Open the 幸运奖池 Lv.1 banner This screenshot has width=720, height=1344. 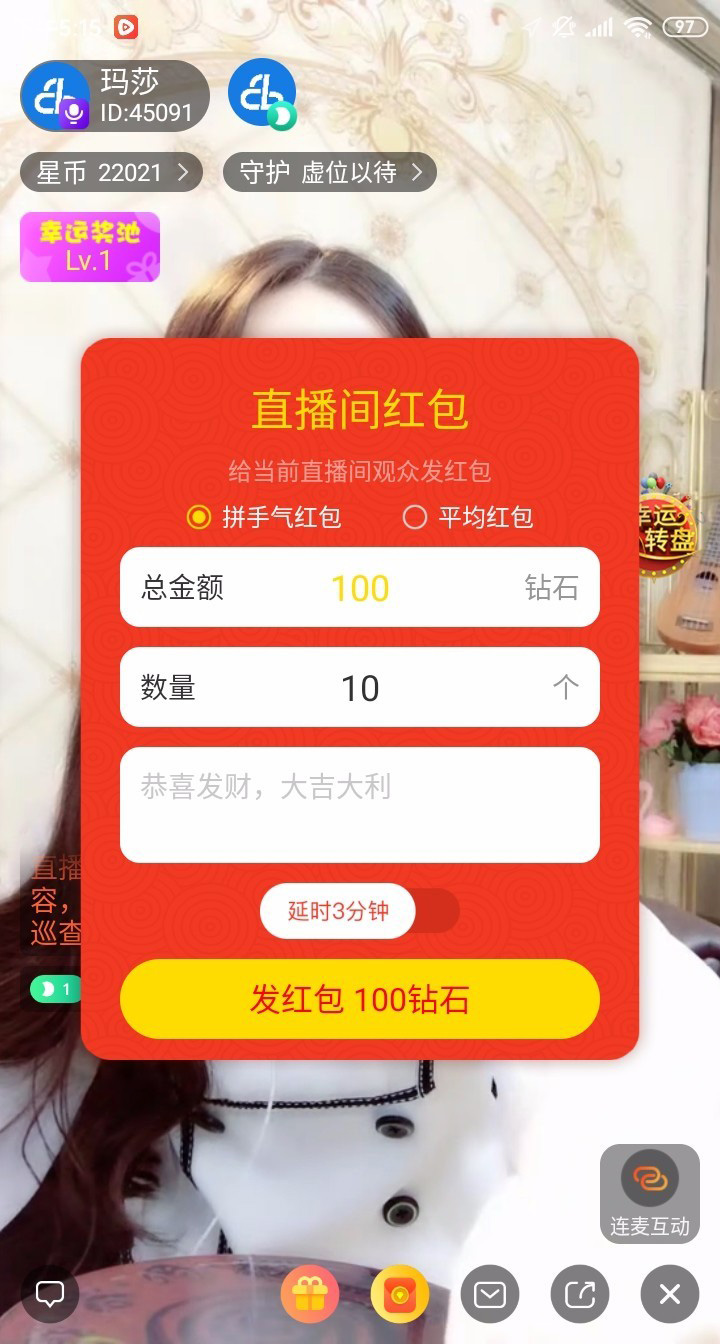click(x=90, y=247)
